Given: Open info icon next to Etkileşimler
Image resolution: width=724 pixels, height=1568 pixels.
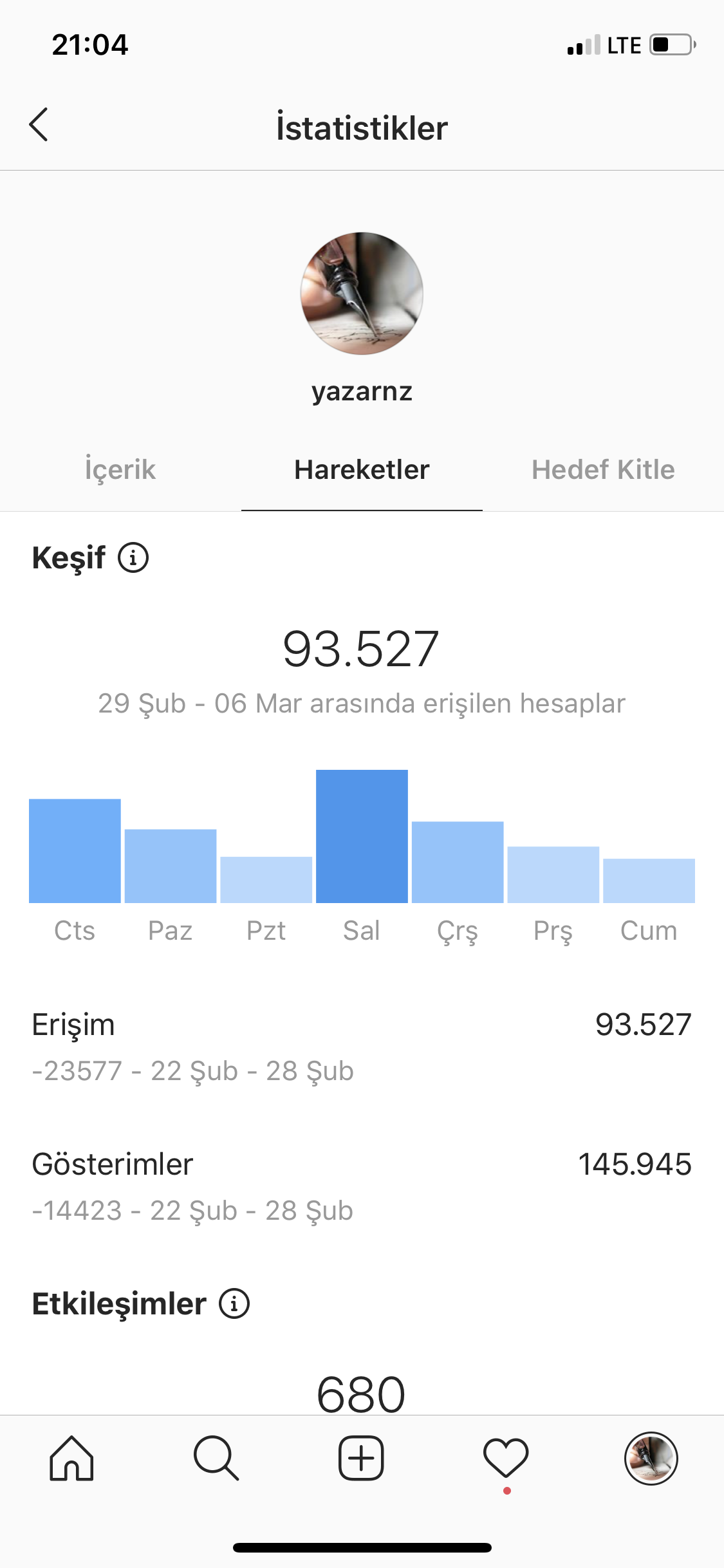Looking at the screenshot, I should (234, 1304).
